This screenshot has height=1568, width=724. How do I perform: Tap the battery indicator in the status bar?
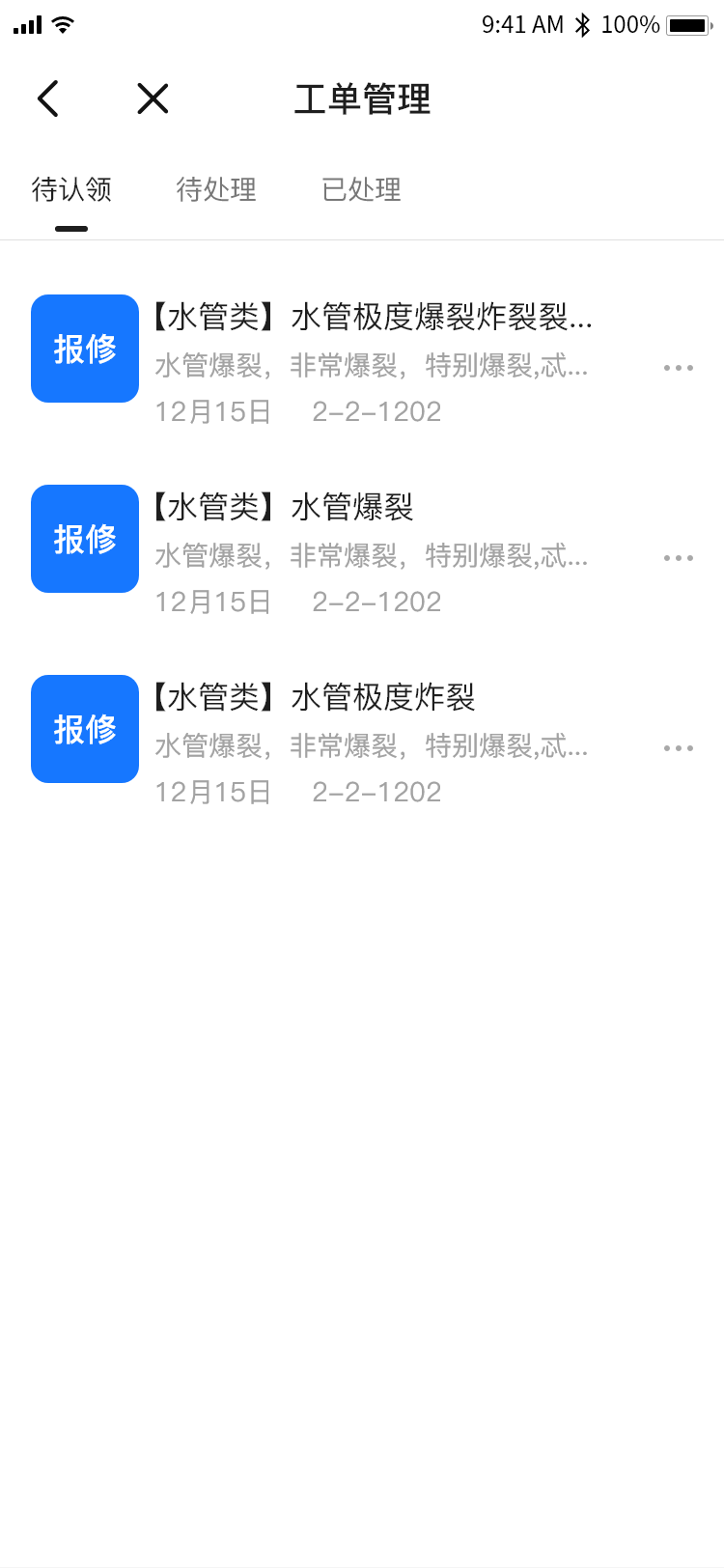pos(687,24)
